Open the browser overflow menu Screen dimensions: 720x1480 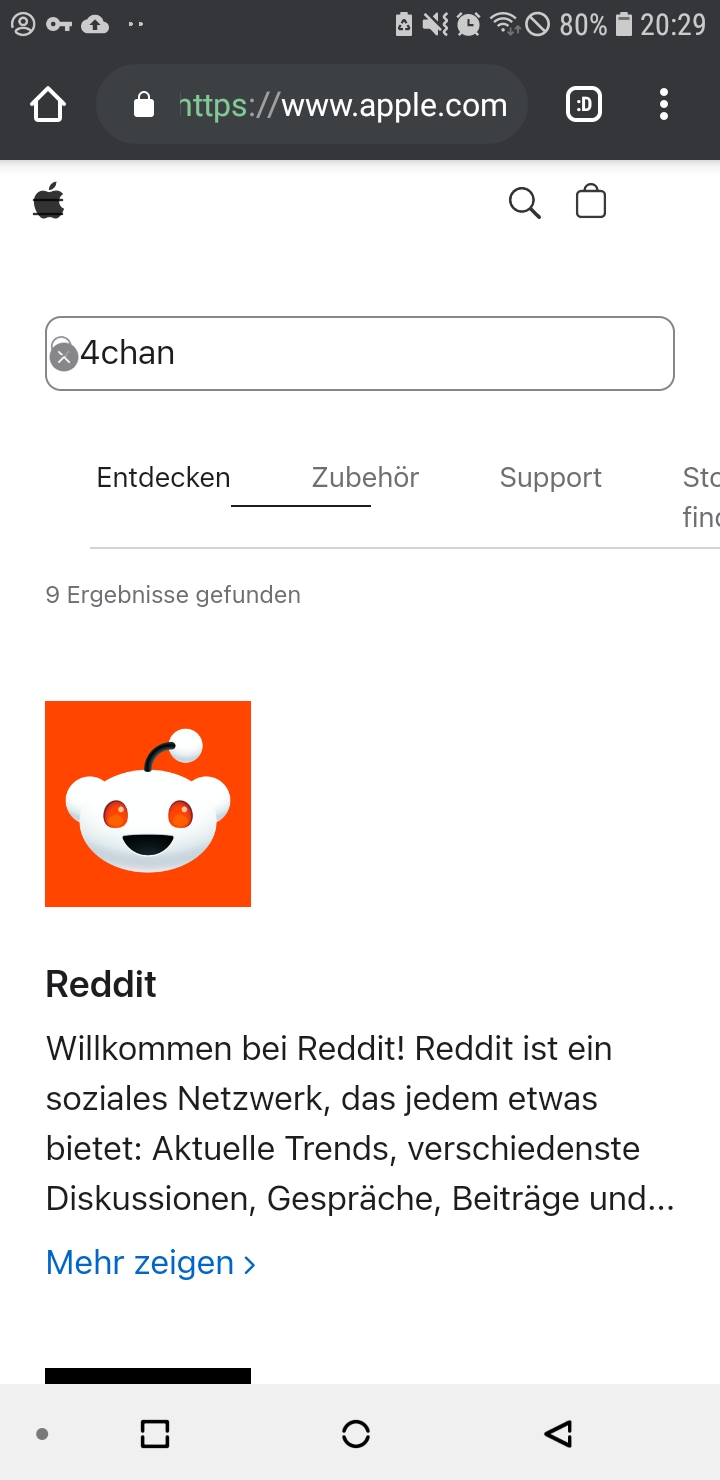click(664, 104)
